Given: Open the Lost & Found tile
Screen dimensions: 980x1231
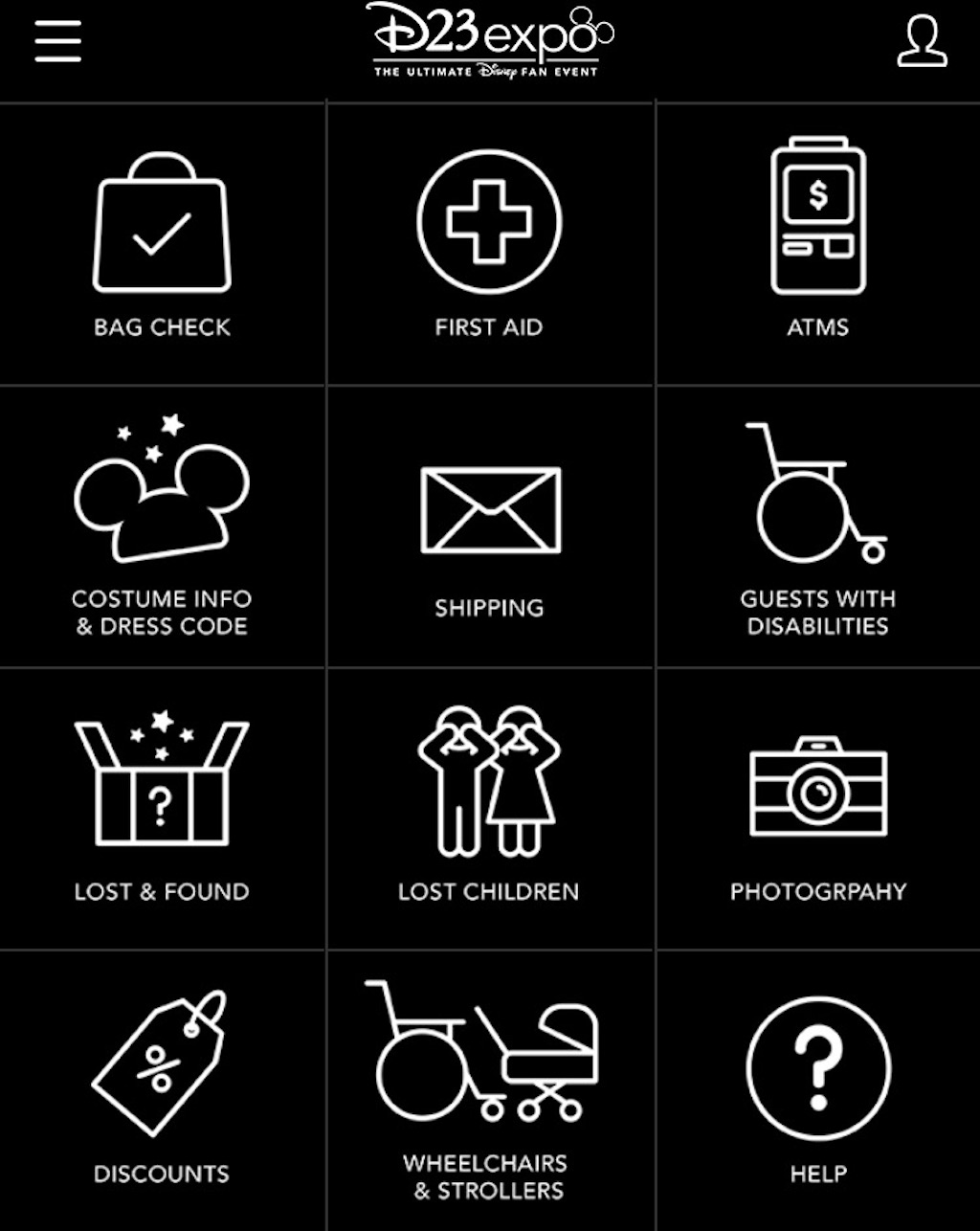Looking at the screenshot, I should (162, 809).
